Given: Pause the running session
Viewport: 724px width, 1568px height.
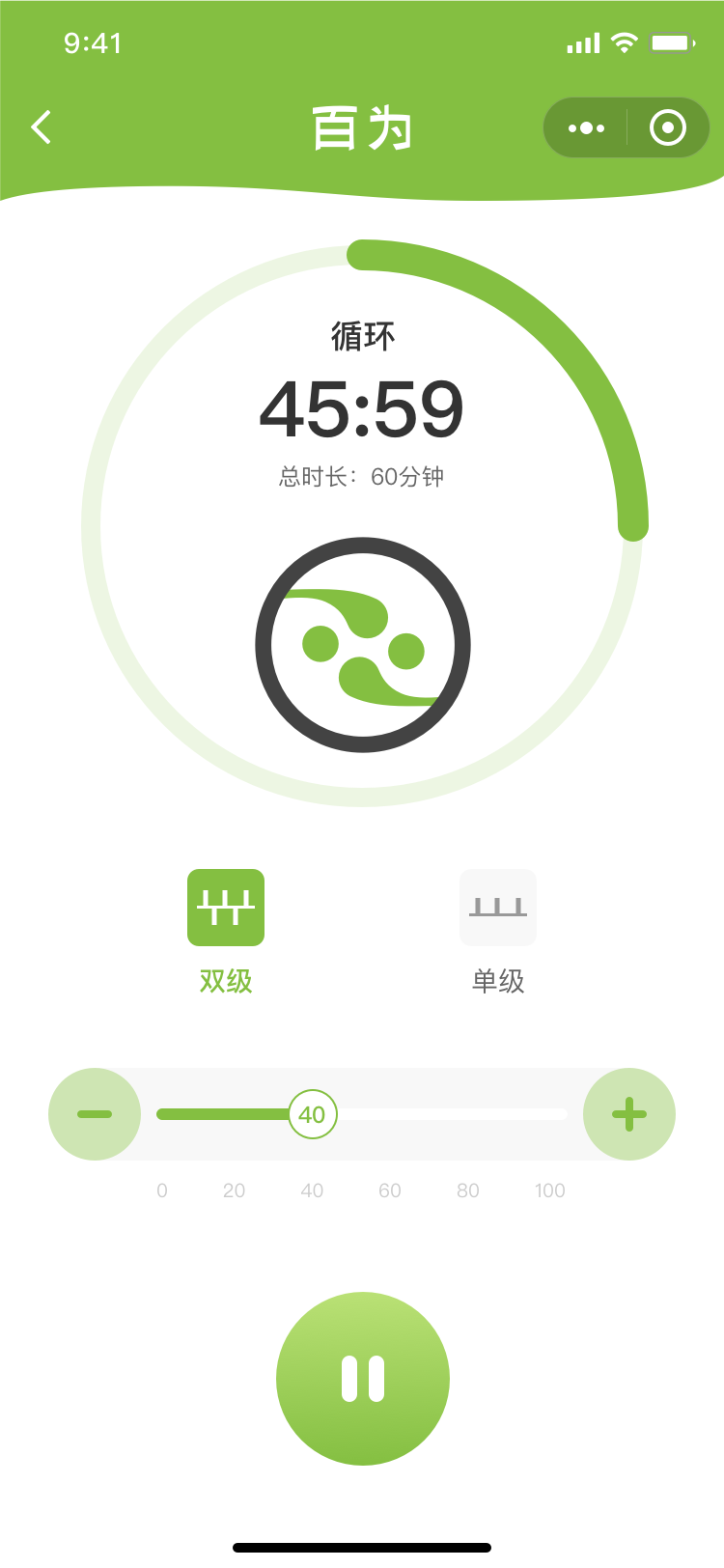Looking at the screenshot, I should tap(363, 1379).
